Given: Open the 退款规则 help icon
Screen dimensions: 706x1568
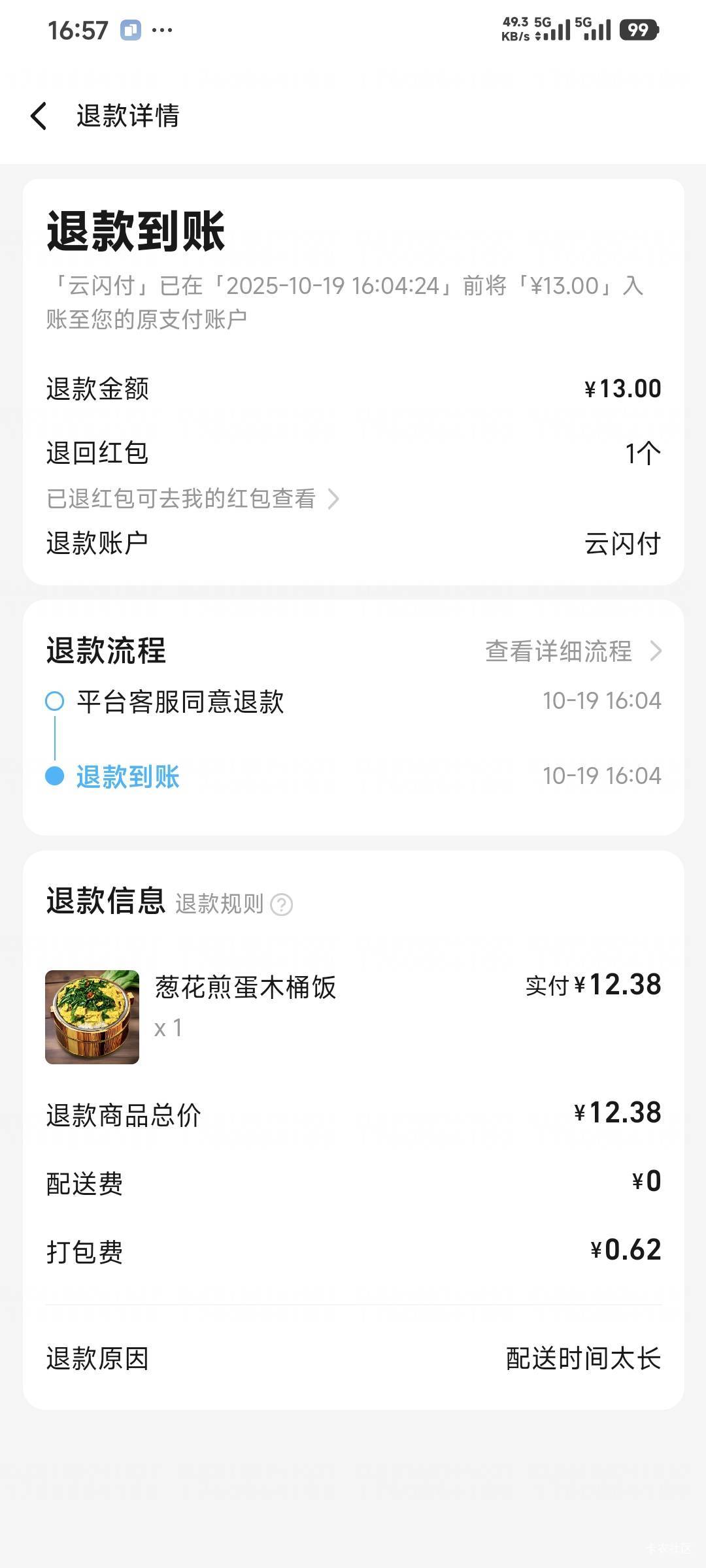Looking at the screenshot, I should [282, 905].
